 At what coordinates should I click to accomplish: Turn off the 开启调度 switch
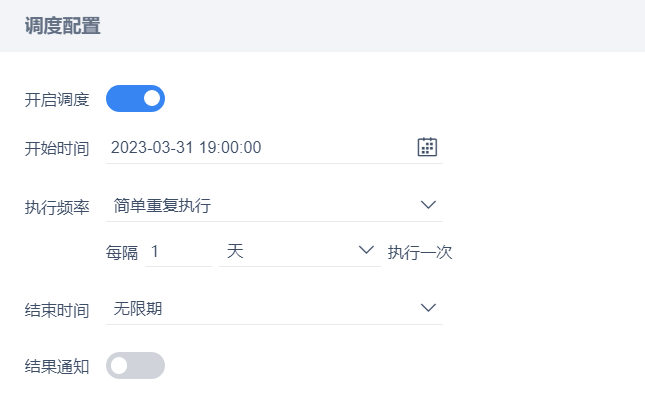click(x=135, y=98)
